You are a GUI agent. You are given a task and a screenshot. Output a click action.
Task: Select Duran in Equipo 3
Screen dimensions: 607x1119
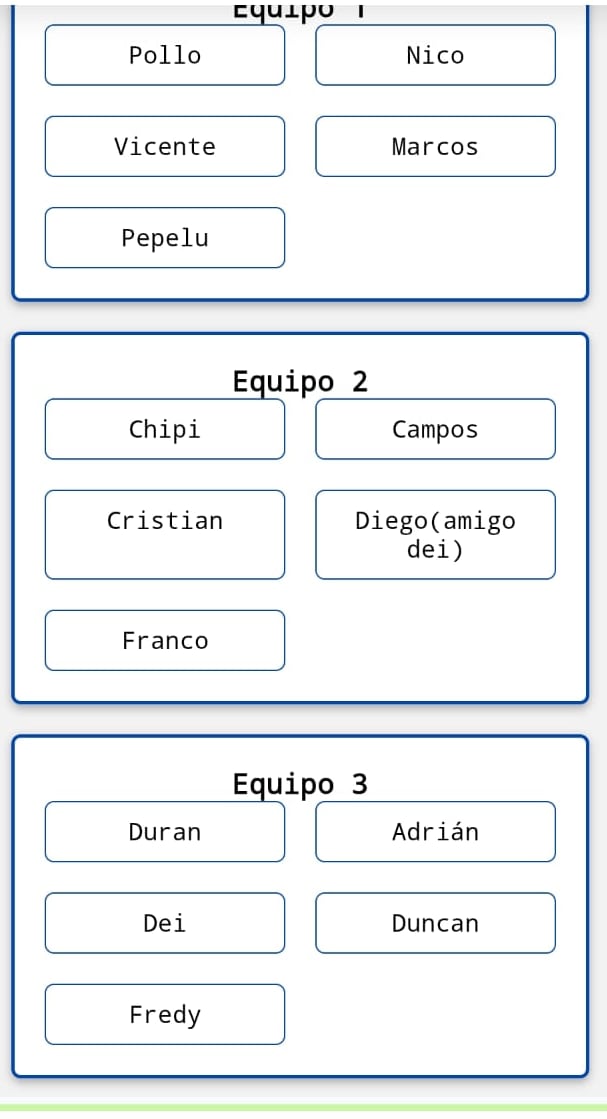click(x=165, y=831)
